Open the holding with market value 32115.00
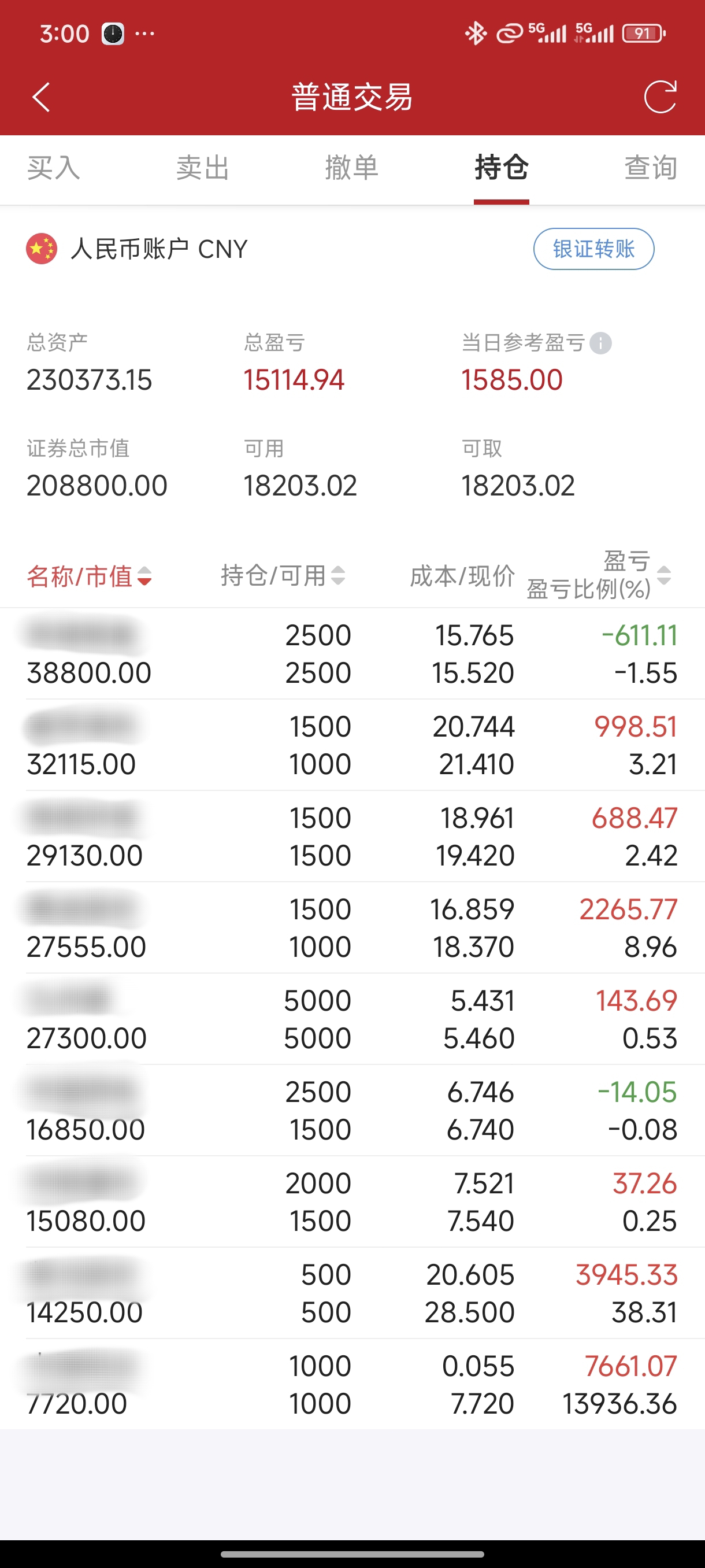The image size is (705, 1568). pyautogui.click(x=352, y=745)
